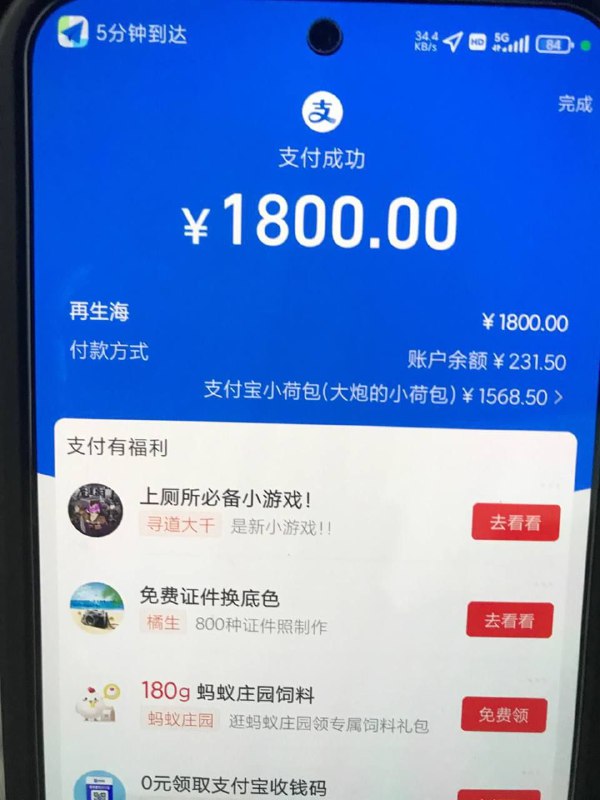Claim 蚂蚁庄园饲料 with 免费领 button
600x800 pixels.
coord(503,715)
